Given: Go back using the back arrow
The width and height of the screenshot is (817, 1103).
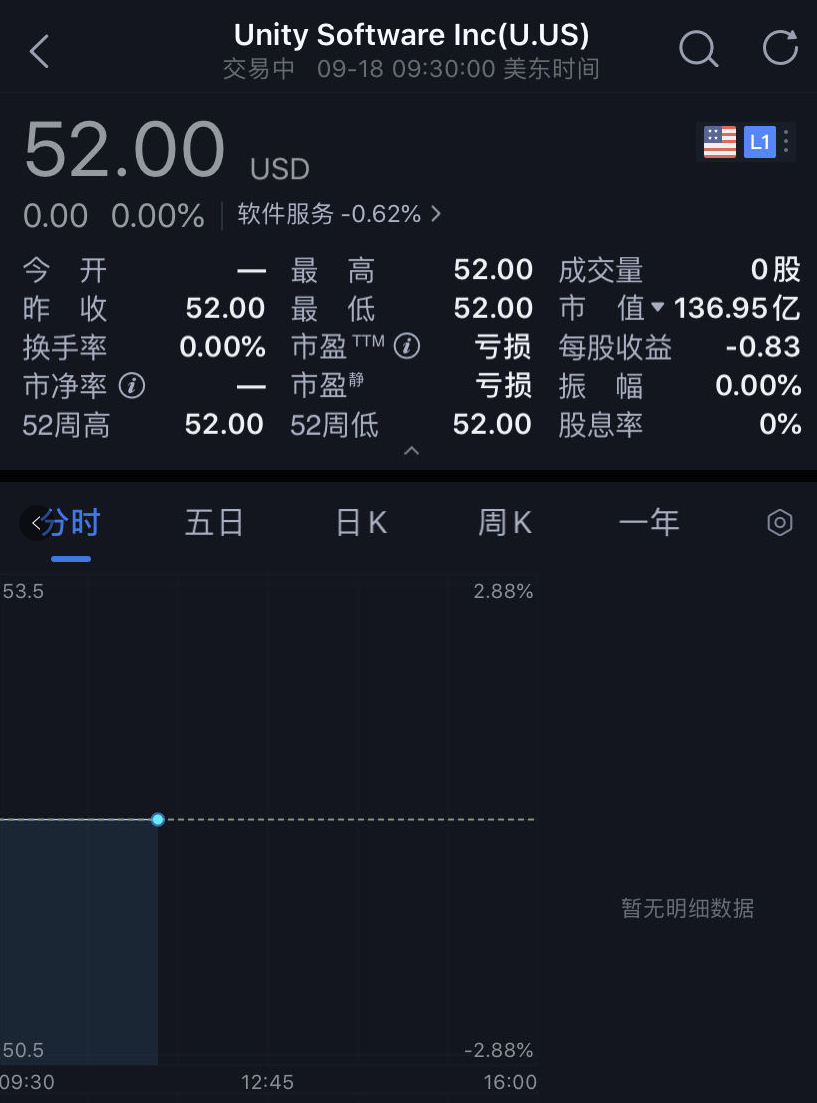Looking at the screenshot, I should click(x=38, y=49).
